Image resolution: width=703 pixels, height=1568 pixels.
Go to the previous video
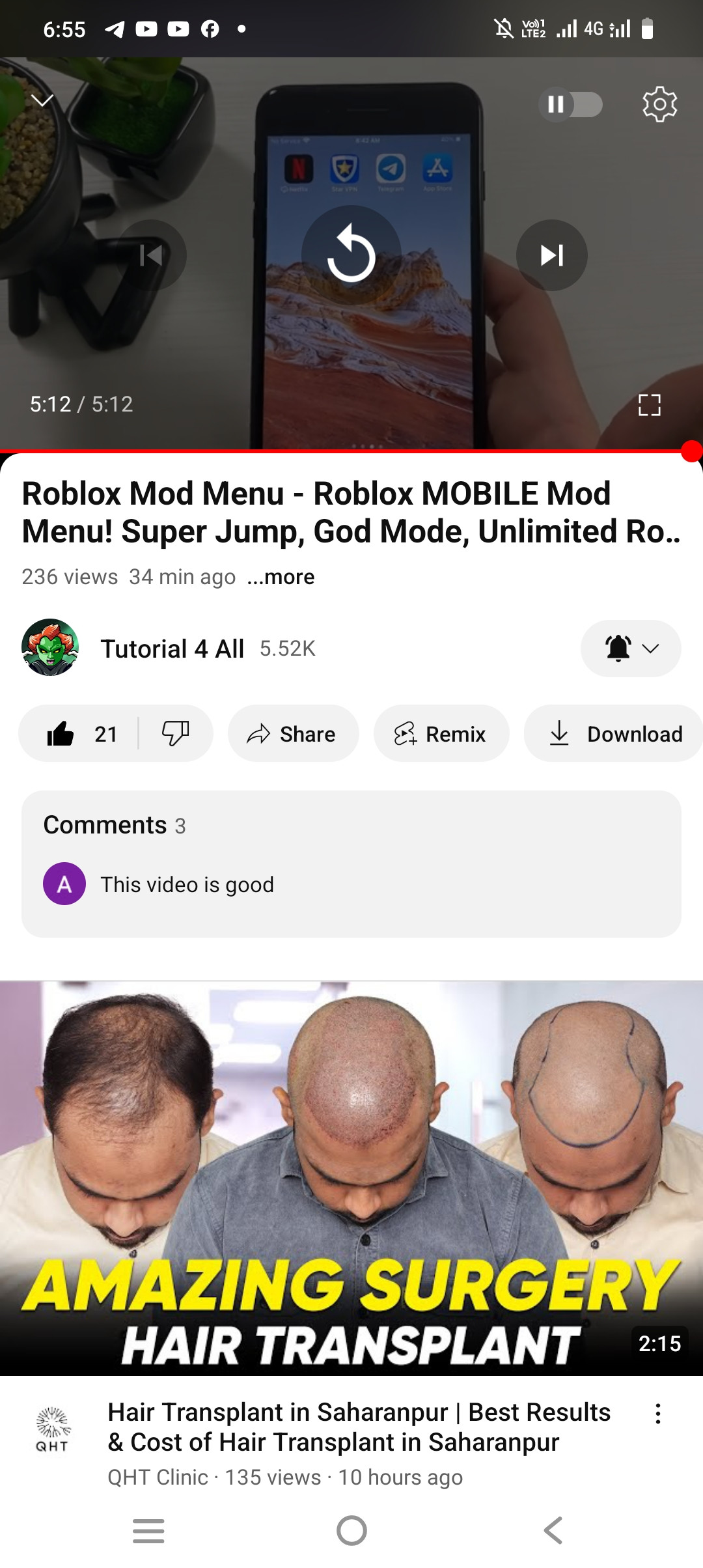click(x=151, y=255)
